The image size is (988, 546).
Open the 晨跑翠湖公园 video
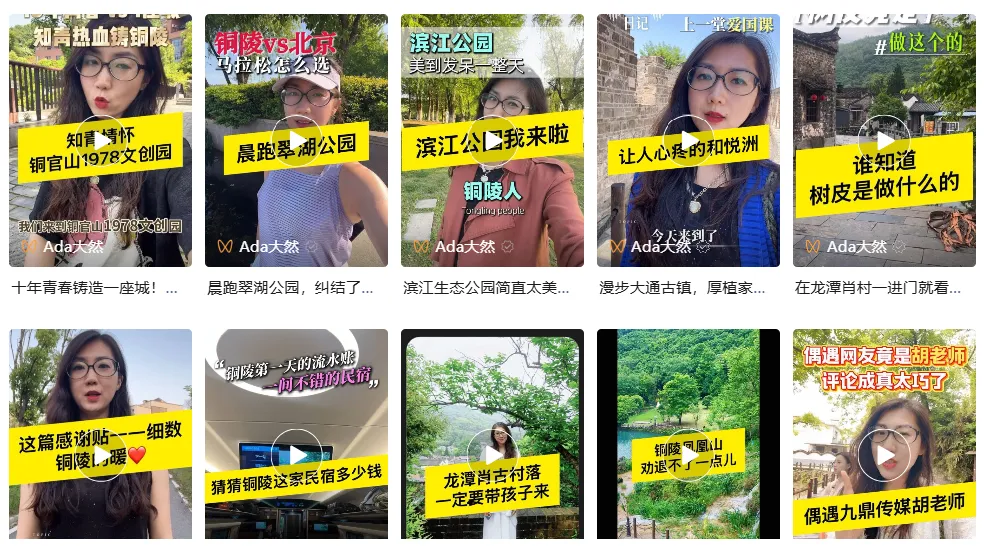297,140
